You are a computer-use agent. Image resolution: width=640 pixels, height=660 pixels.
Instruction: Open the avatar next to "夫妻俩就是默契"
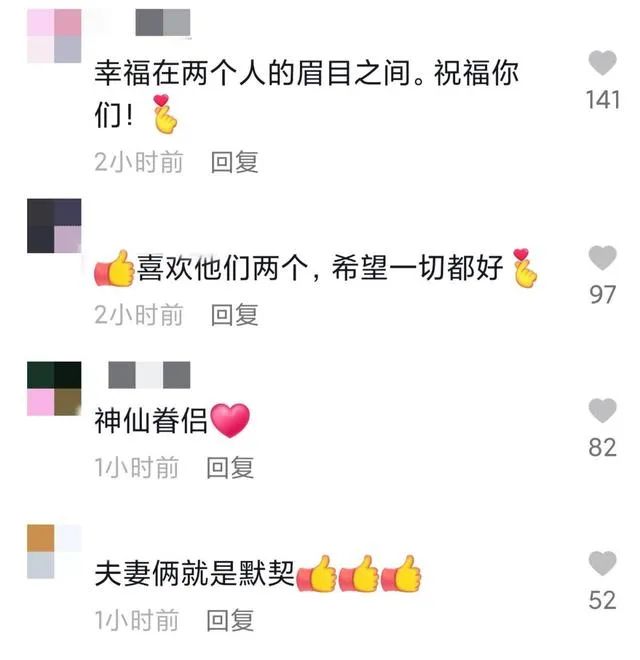click(53, 551)
